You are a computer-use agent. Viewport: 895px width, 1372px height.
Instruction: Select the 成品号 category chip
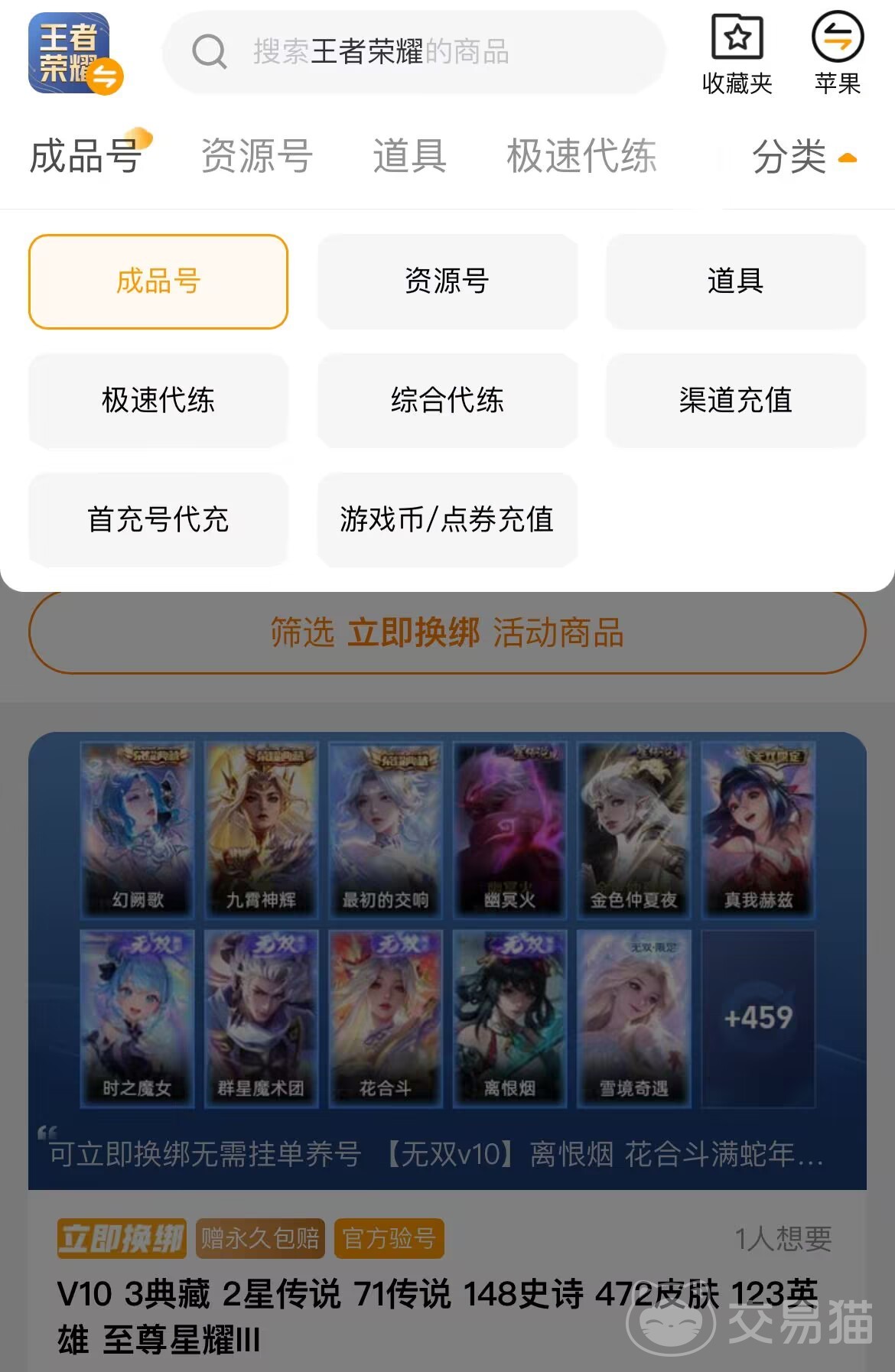tap(158, 281)
